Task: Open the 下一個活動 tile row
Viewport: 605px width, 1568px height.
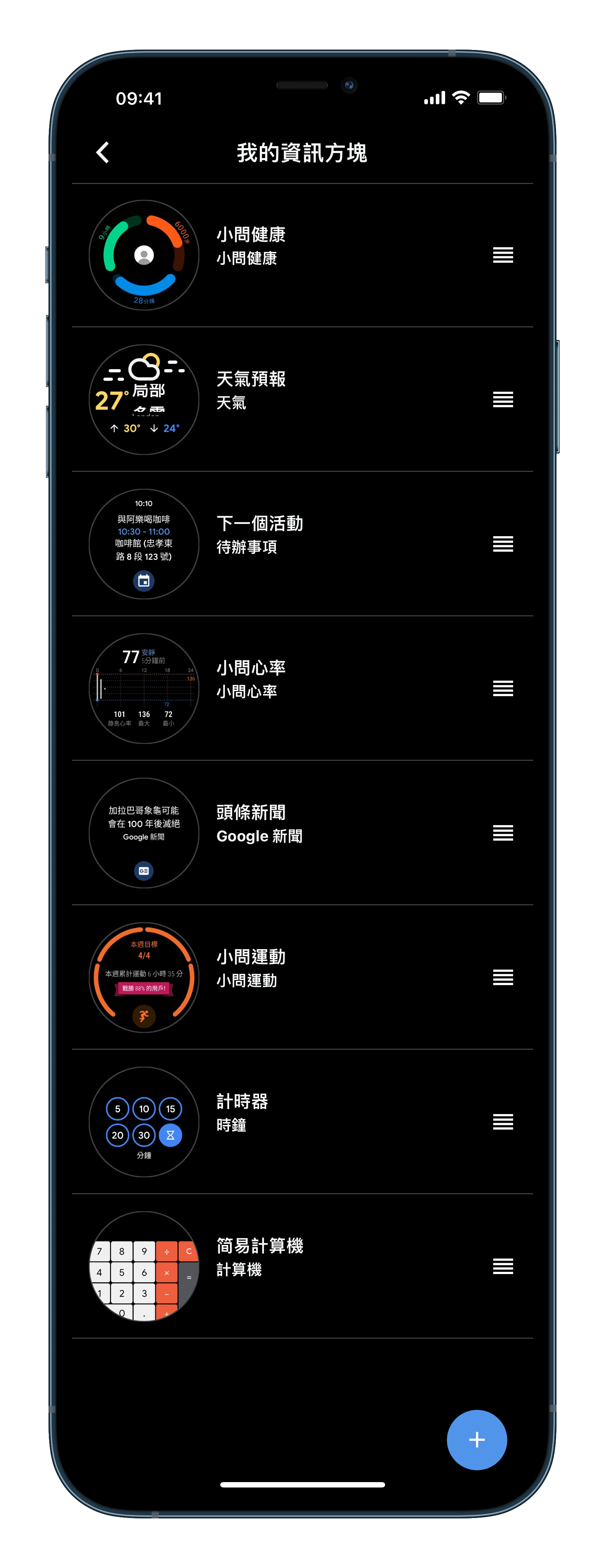Action: (259, 534)
